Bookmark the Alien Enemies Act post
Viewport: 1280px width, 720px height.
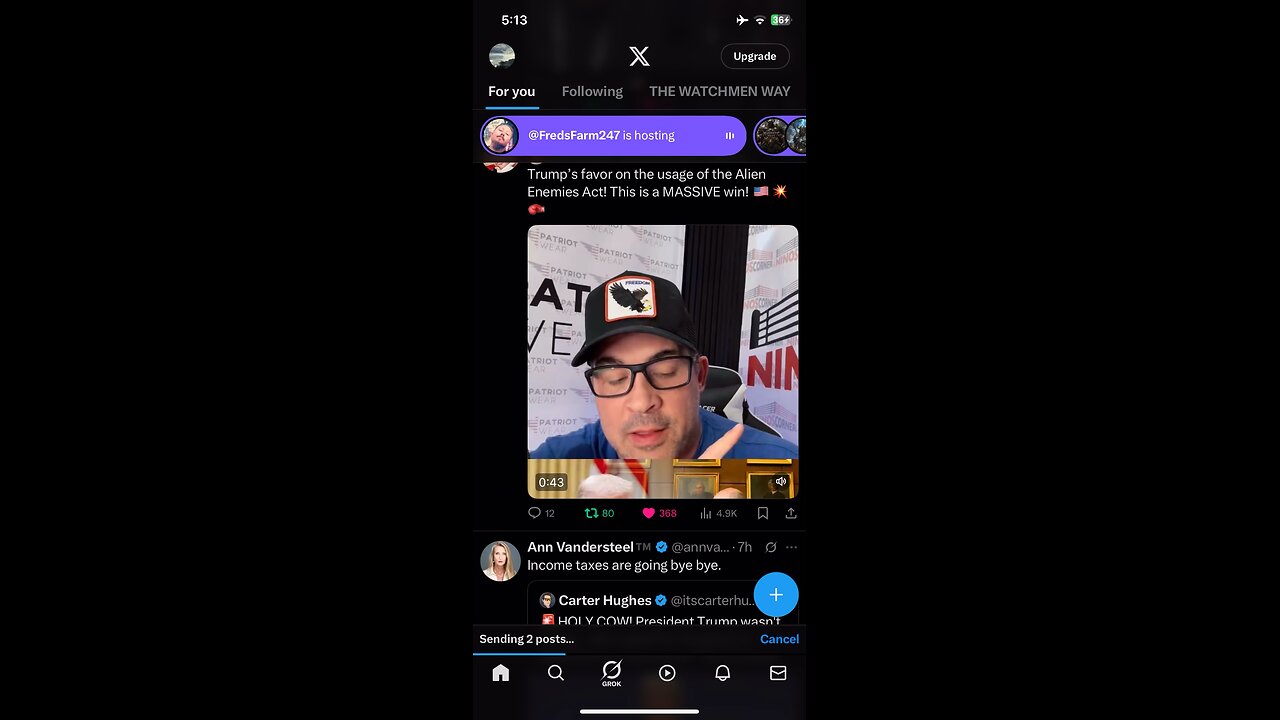click(x=762, y=513)
